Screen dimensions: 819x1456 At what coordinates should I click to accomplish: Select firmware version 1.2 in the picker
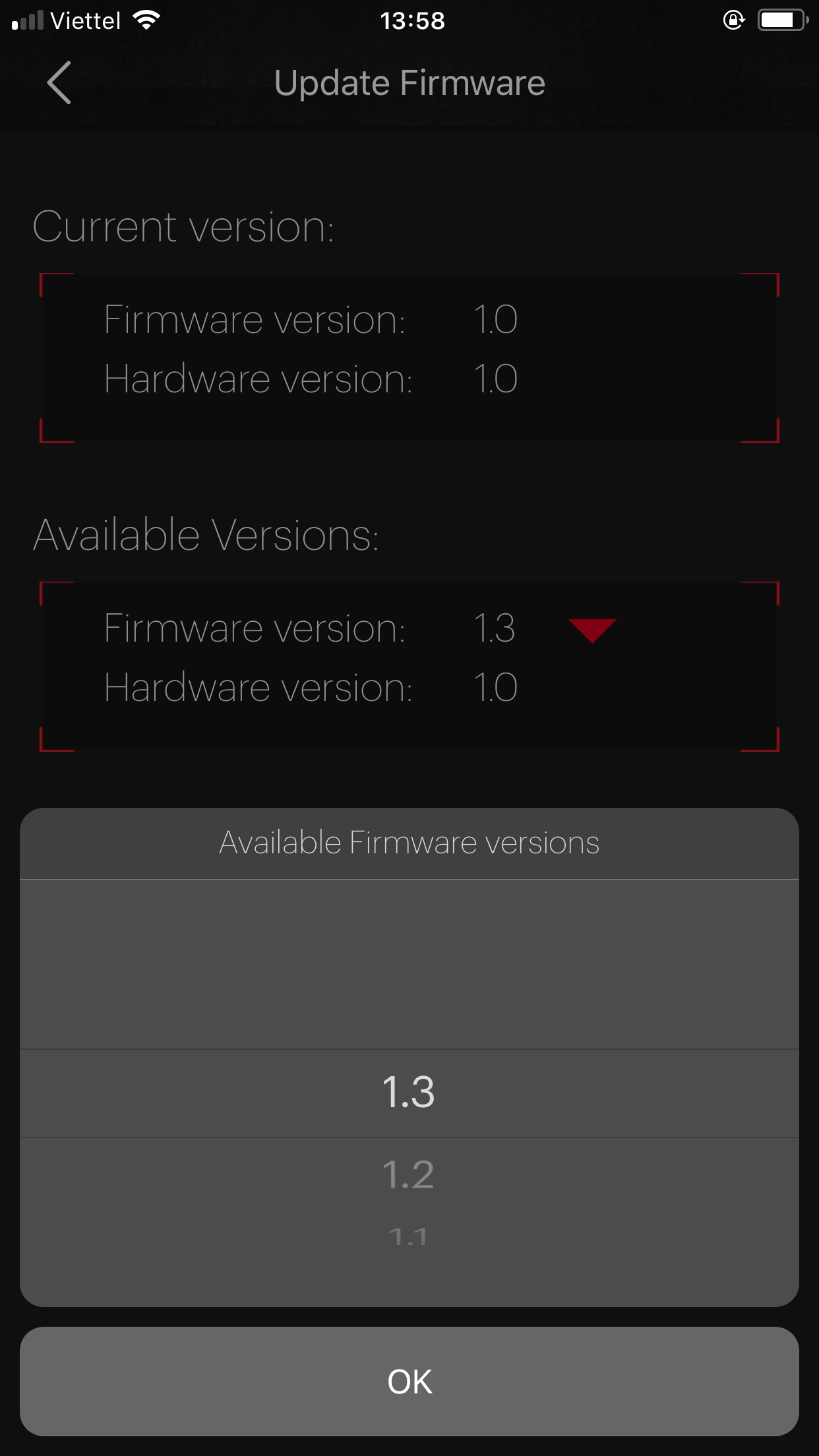[409, 1174]
